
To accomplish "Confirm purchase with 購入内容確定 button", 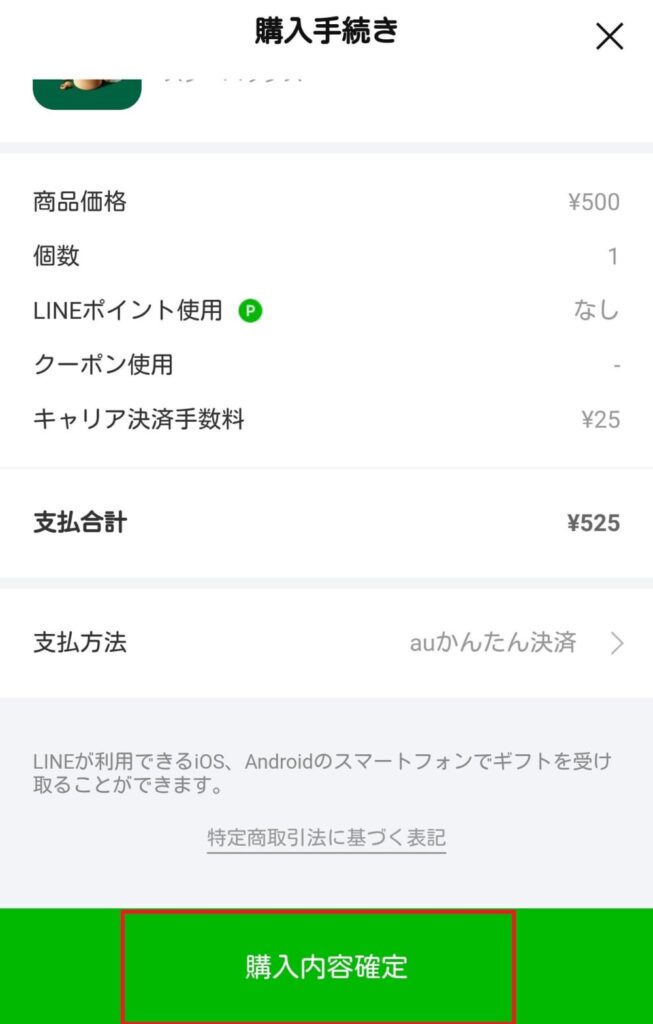I will (326, 967).
